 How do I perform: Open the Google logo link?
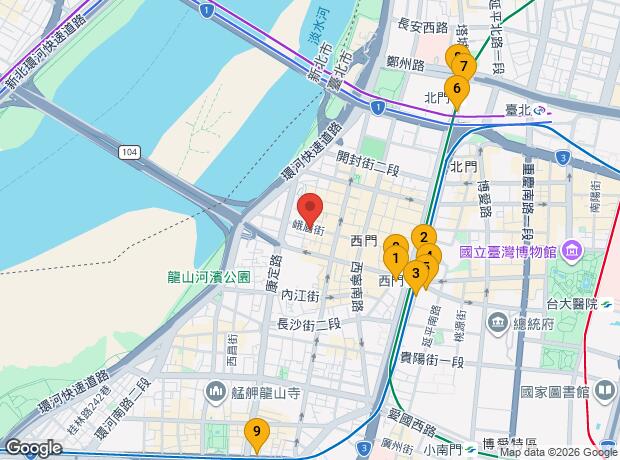click(33, 448)
